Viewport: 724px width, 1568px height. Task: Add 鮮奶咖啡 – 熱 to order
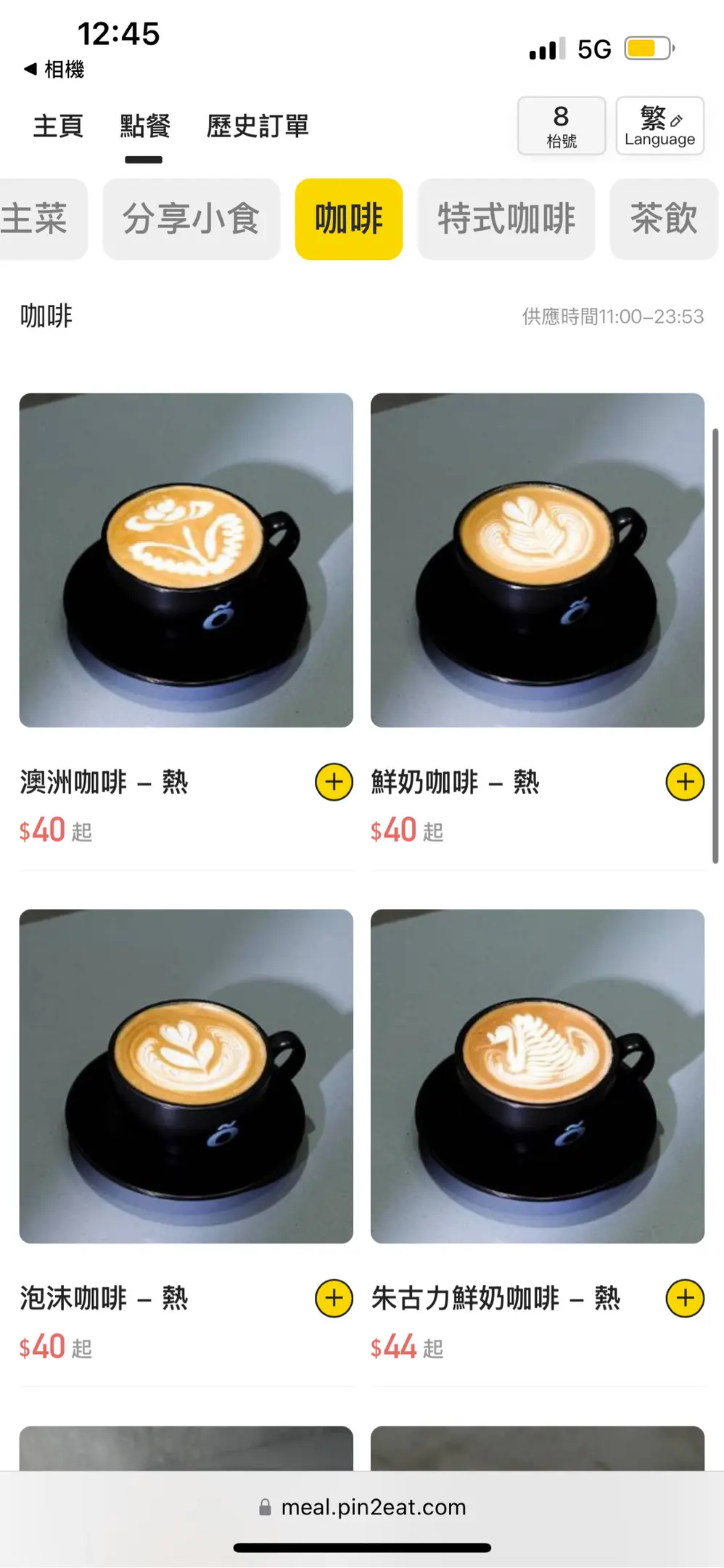tap(685, 782)
